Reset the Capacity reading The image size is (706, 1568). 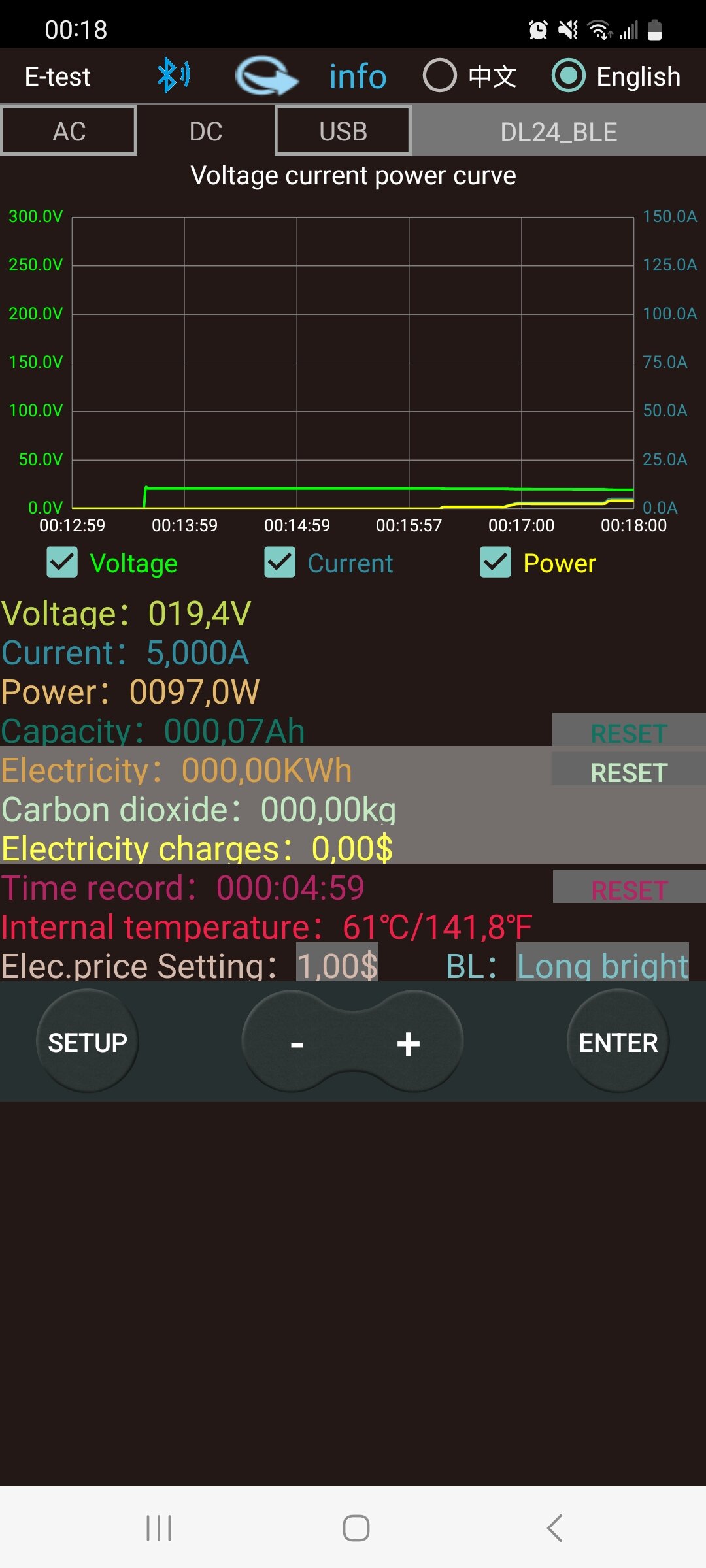tap(628, 732)
